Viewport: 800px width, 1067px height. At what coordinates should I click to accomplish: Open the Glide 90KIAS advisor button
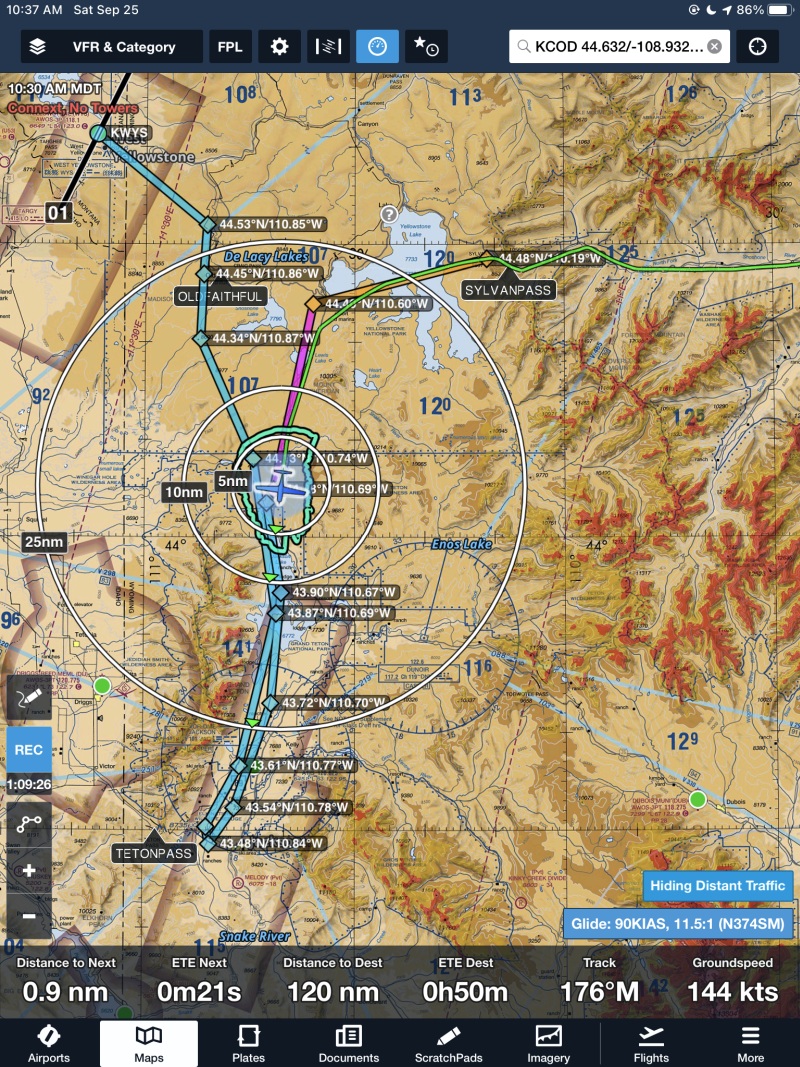pyautogui.click(x=679, y=924)
